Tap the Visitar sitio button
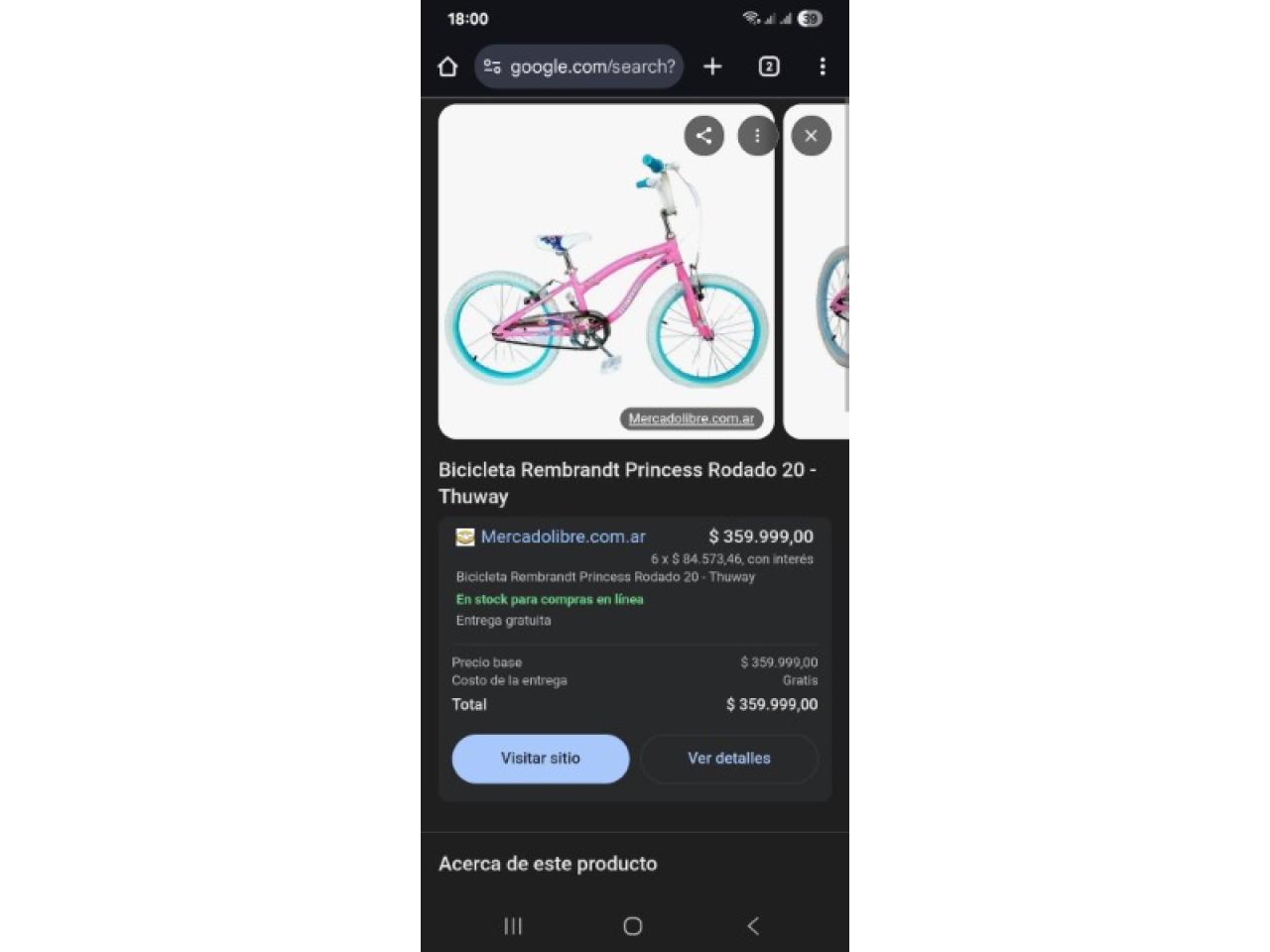 pyautogui.click(x=541, y=759)
